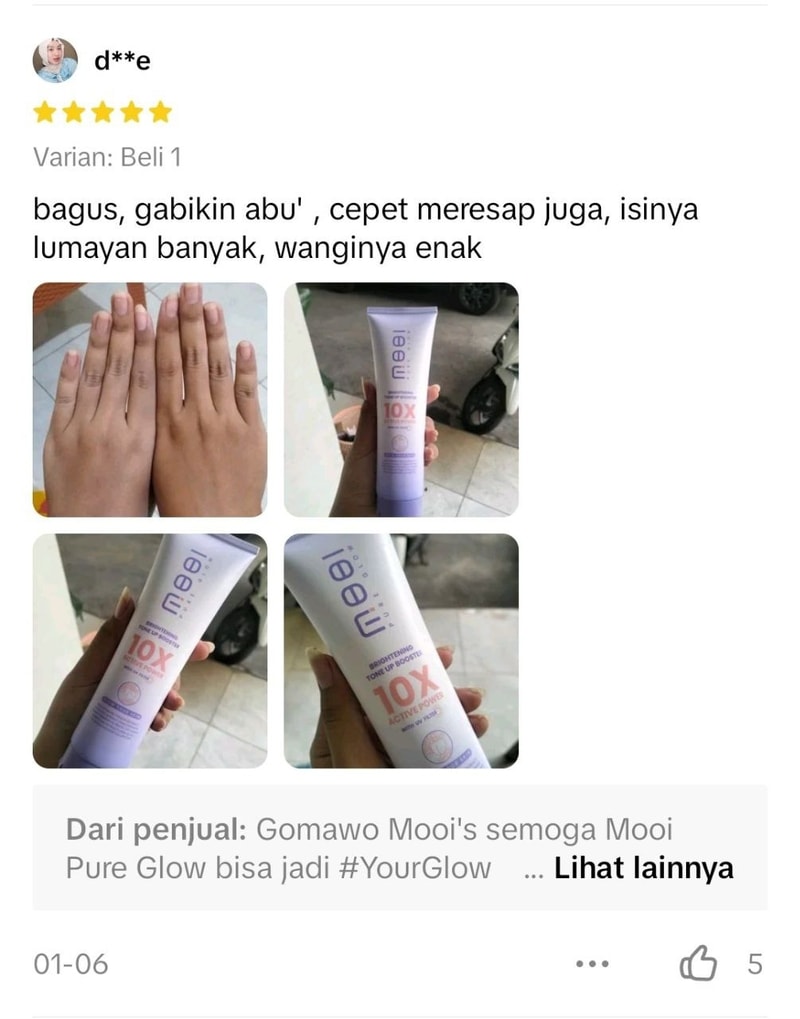The image size is (800, 1019).
Task: View the bottom-left tilted tube photo
Action: point(150,651)
